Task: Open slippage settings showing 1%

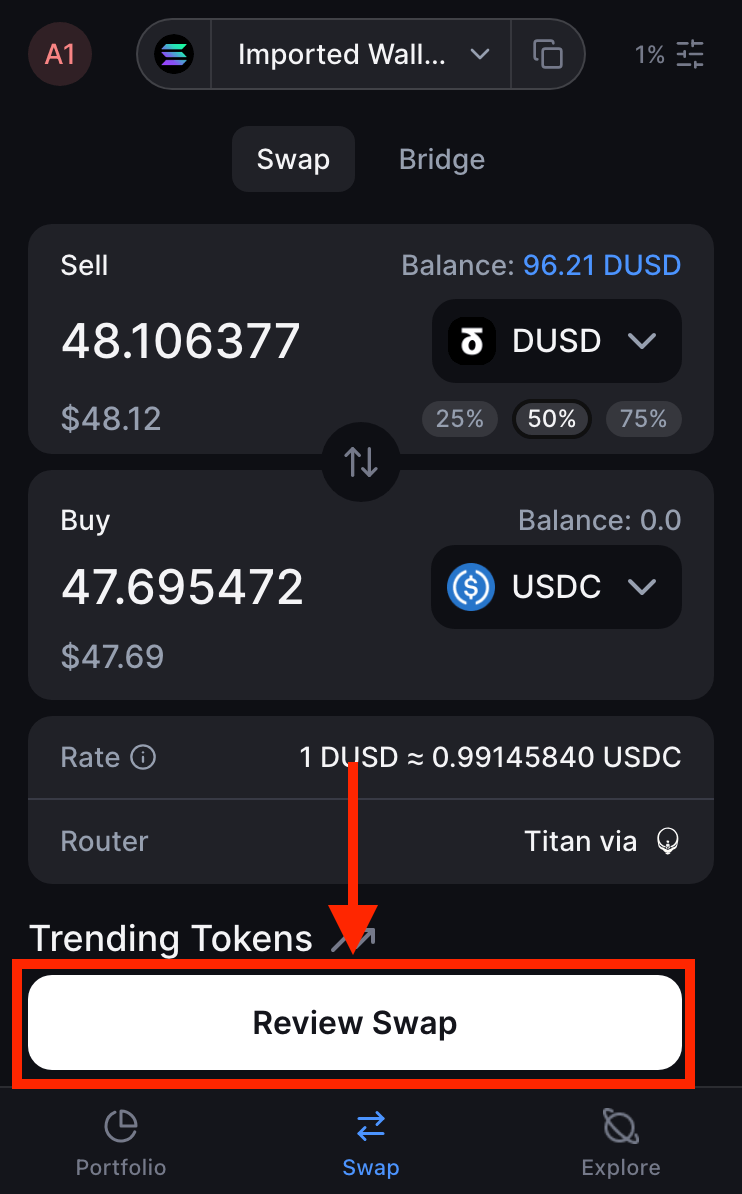Action: (x=670, y=54)
